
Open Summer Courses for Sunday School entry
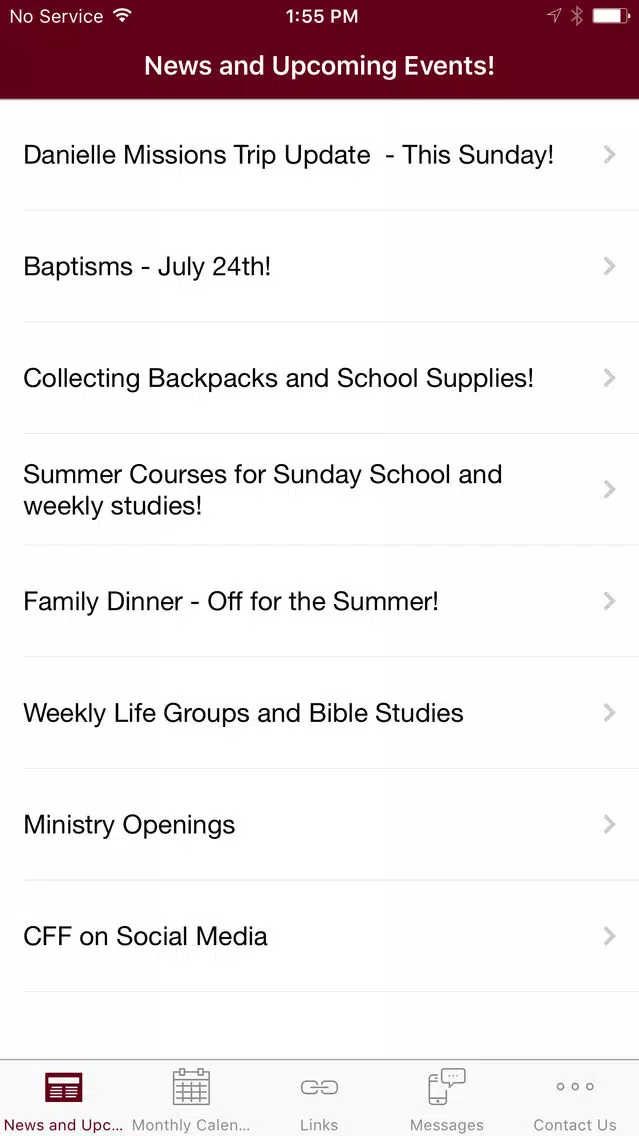click(320, 490)
